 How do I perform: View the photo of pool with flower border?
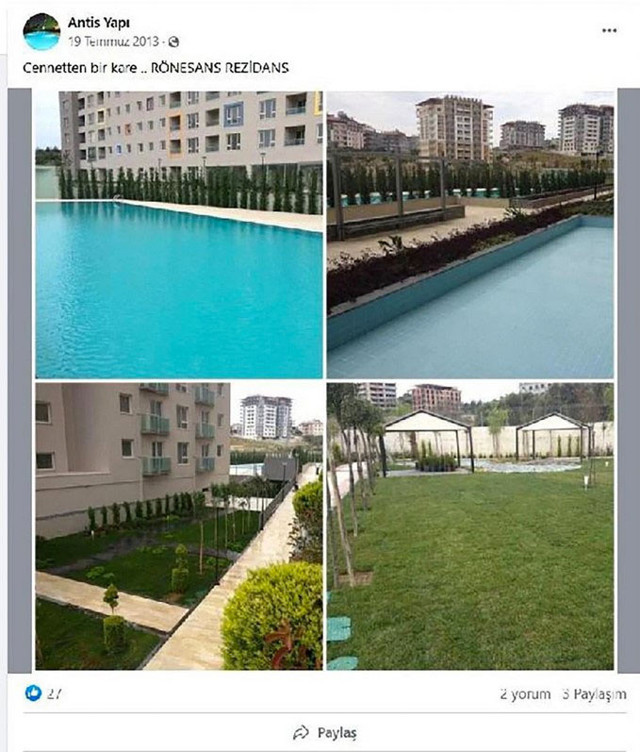(470, 235)
